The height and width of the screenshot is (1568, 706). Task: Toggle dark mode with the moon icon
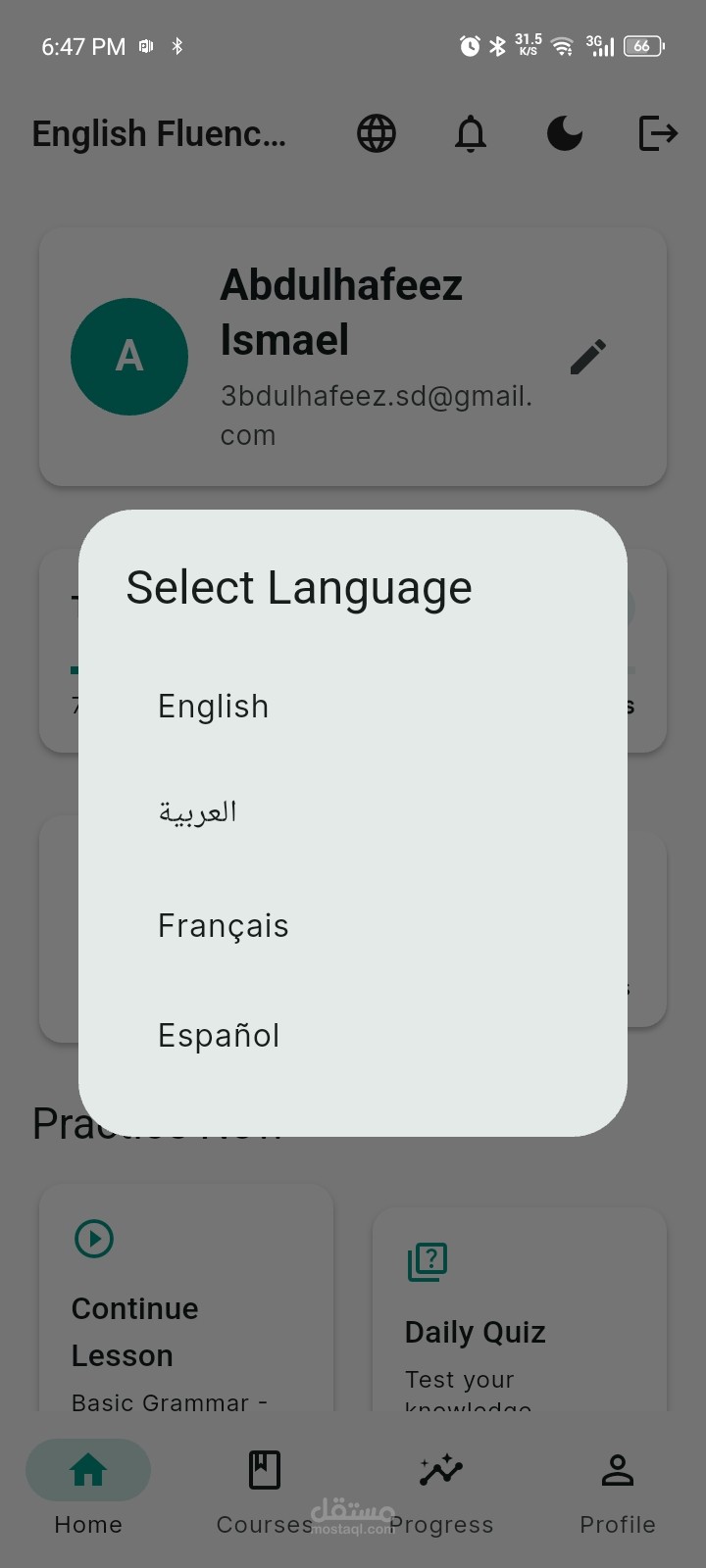[565, 133]
